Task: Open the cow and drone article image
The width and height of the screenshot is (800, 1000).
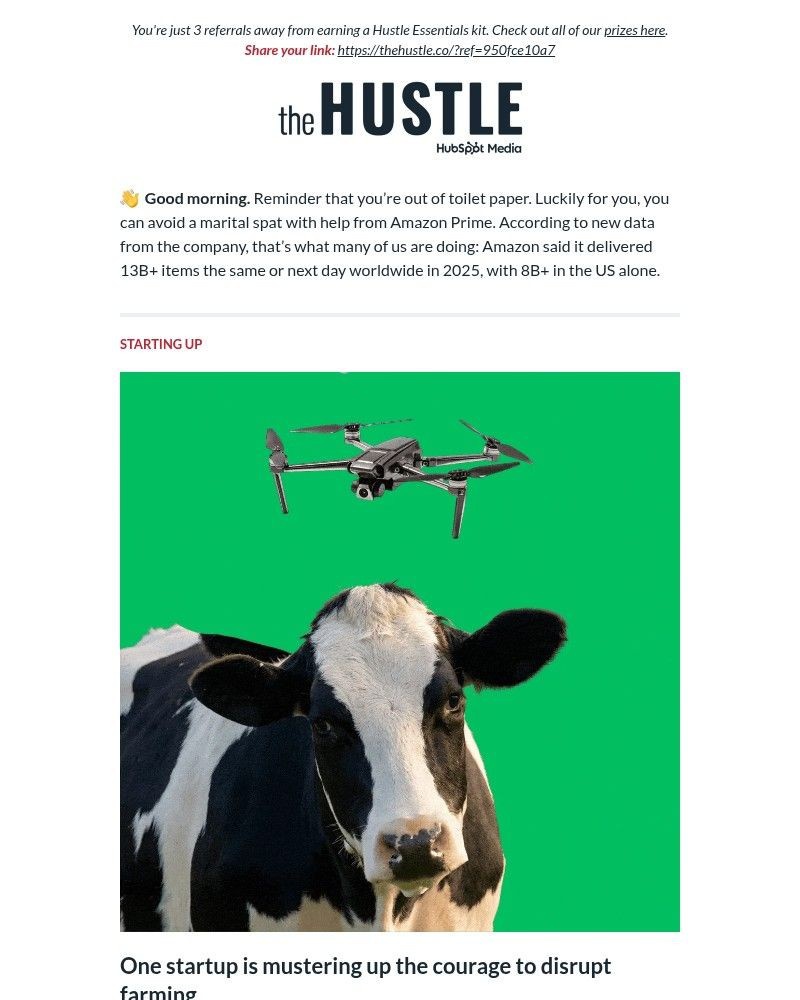Action: [x=400, y=651]
